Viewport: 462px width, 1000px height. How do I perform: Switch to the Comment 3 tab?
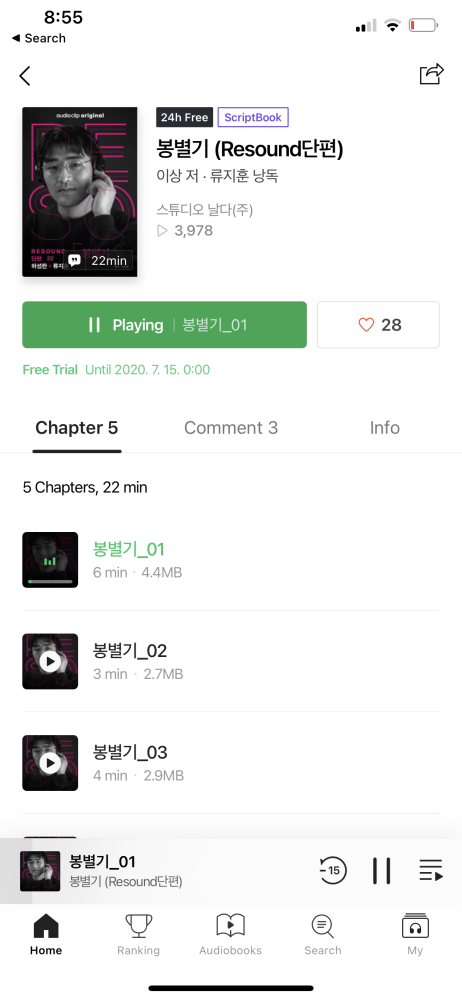click(231, 428)
